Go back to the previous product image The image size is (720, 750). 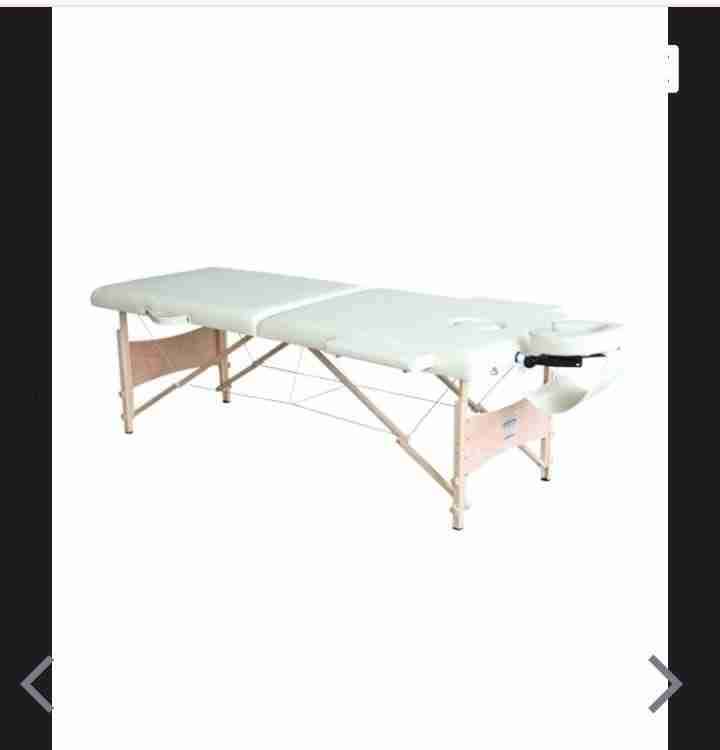click(37, 684)
